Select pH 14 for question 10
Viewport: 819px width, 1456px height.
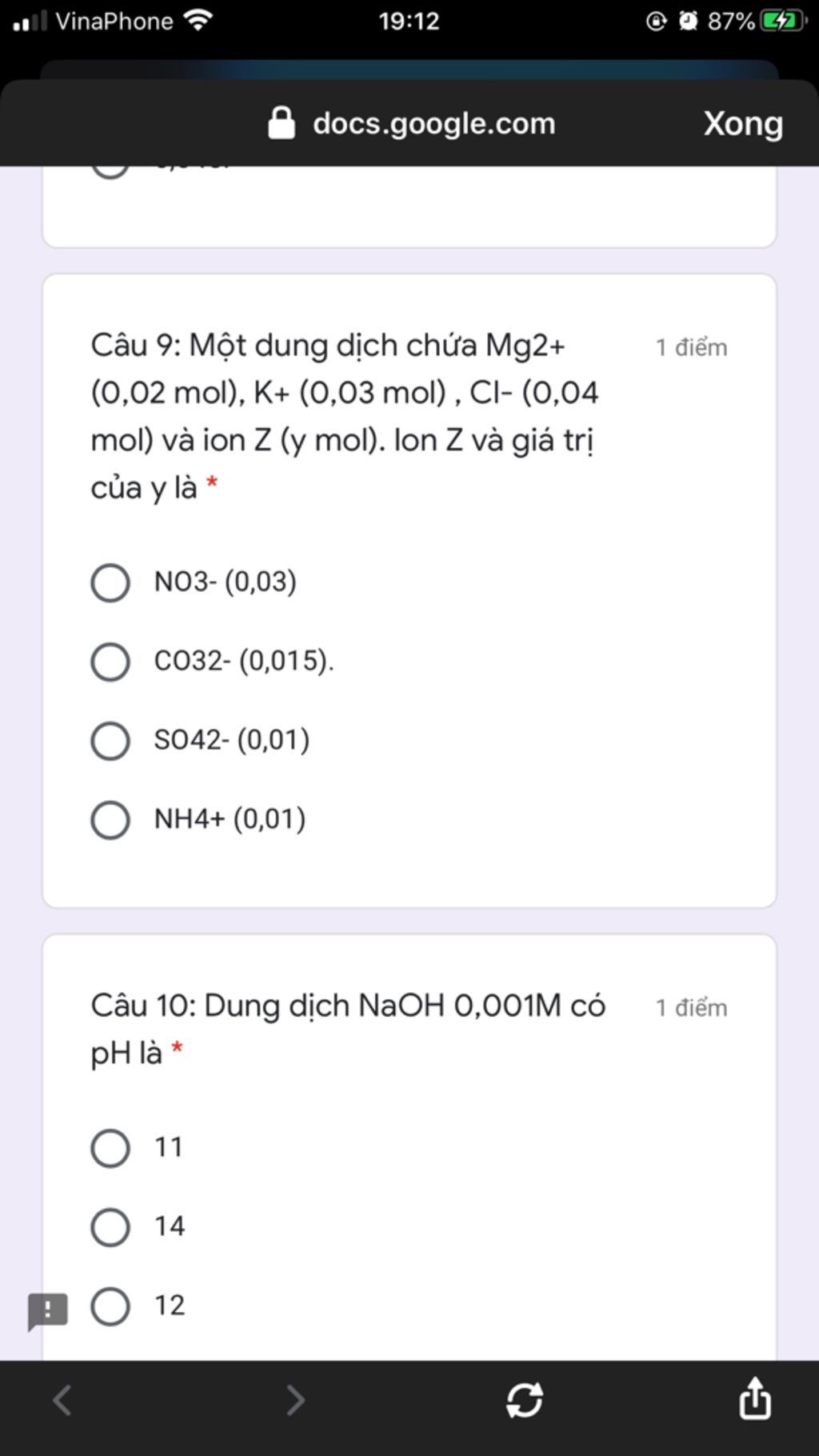110,1226
